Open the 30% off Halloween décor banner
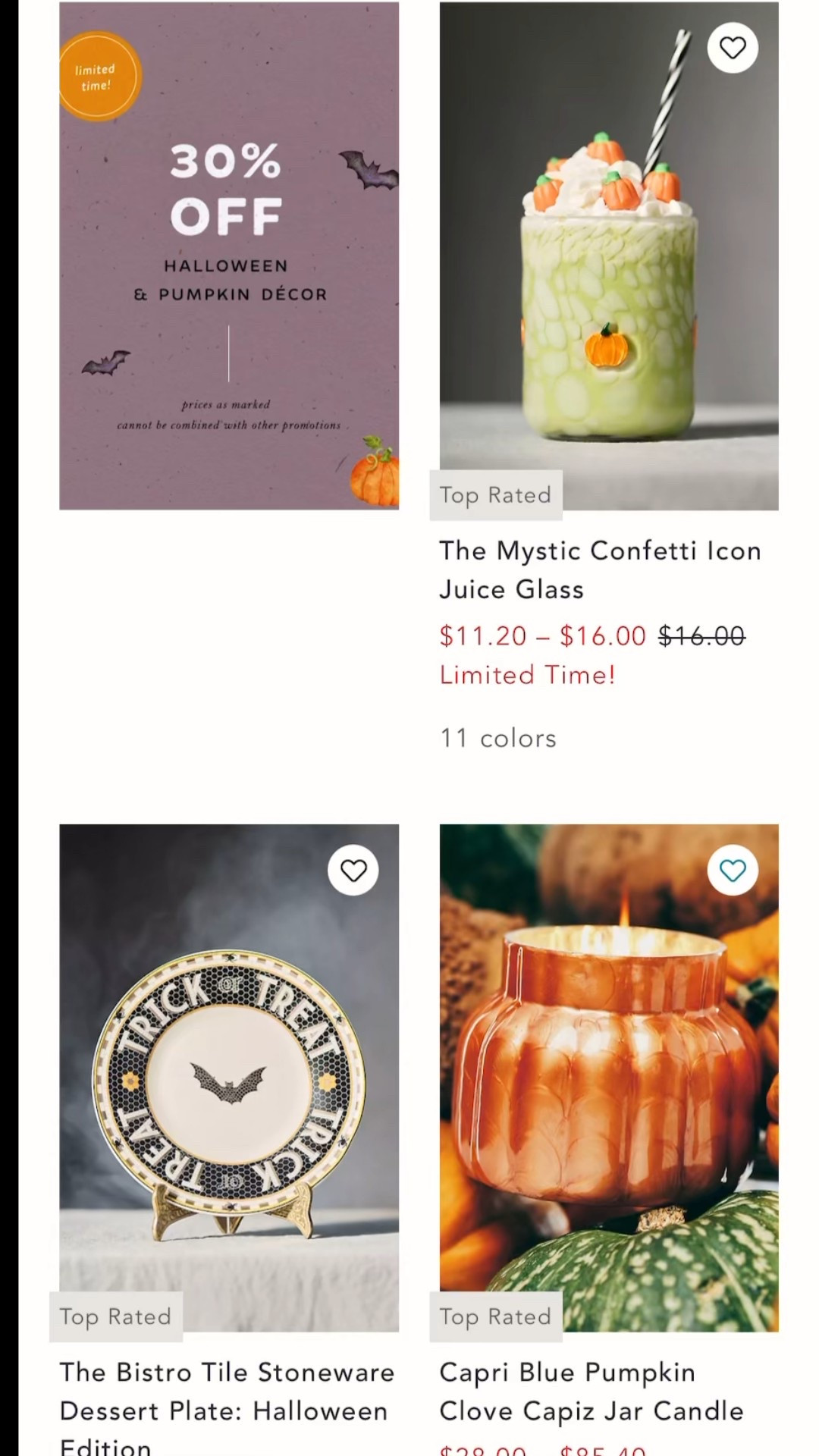The height and width of the screenshot is (1456, 819). coord(229,256)
